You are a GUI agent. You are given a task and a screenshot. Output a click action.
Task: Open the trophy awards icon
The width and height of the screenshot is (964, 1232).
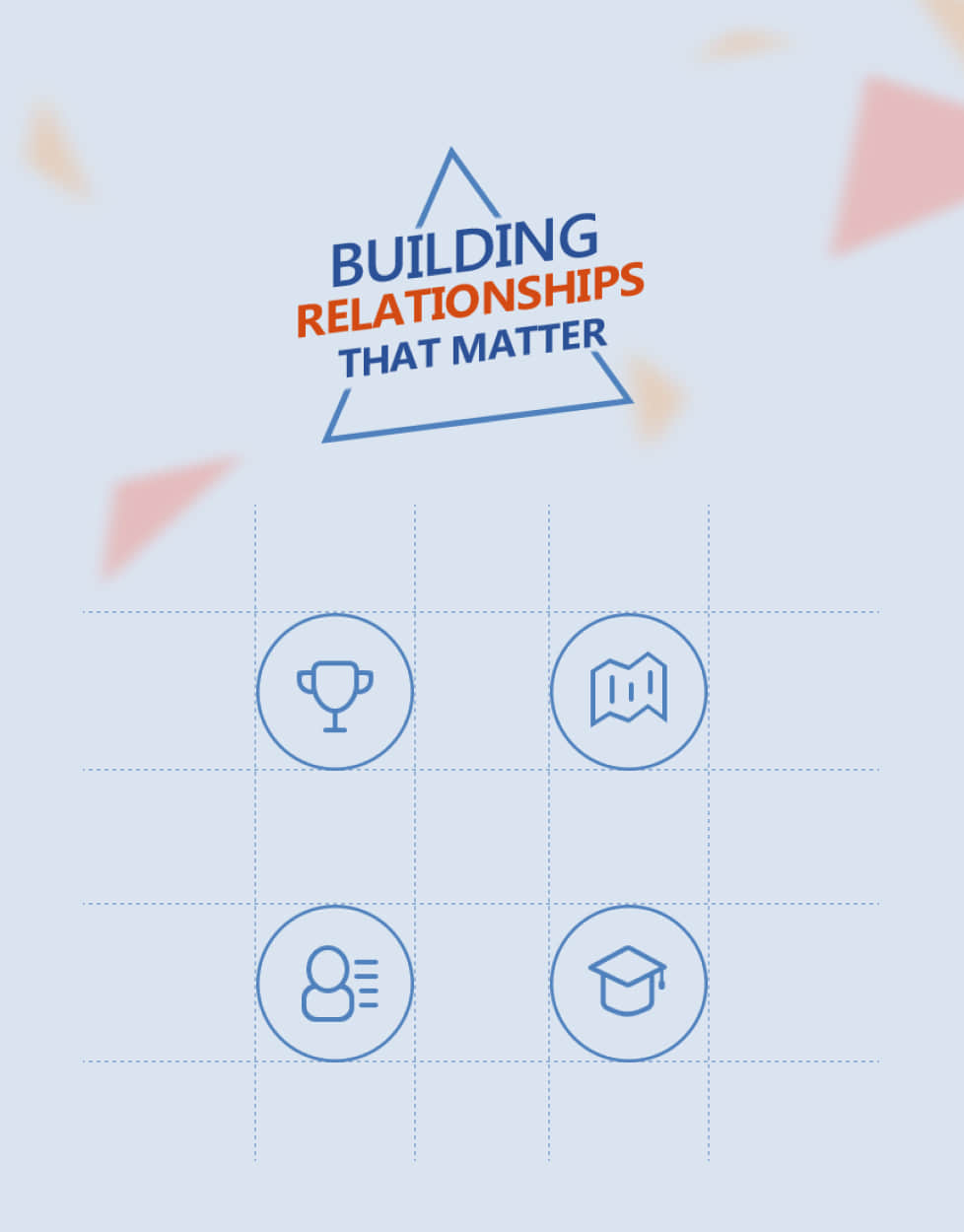coord(335,692)
